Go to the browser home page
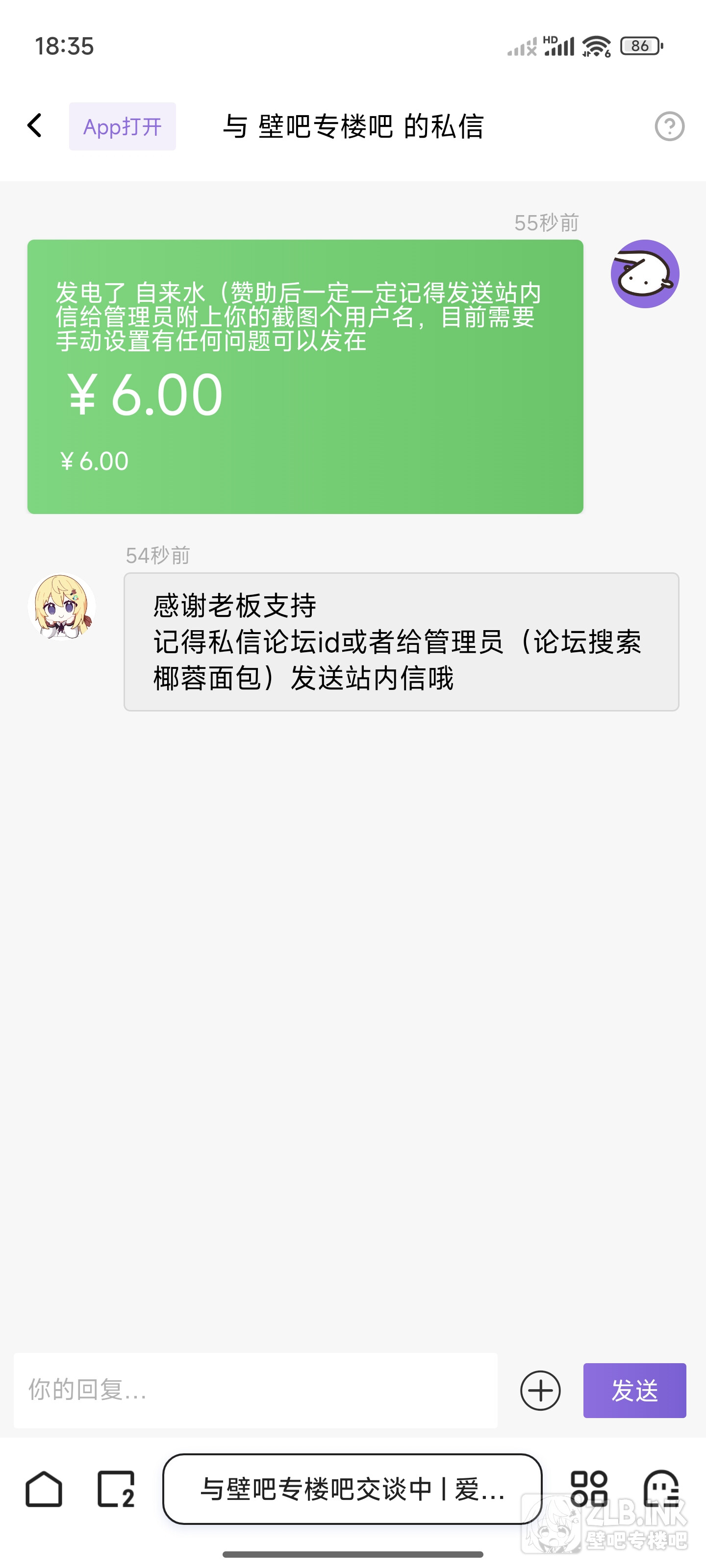Image resolution: width=706 pixels, height=1568 pixels. [x=44, y=1489]
